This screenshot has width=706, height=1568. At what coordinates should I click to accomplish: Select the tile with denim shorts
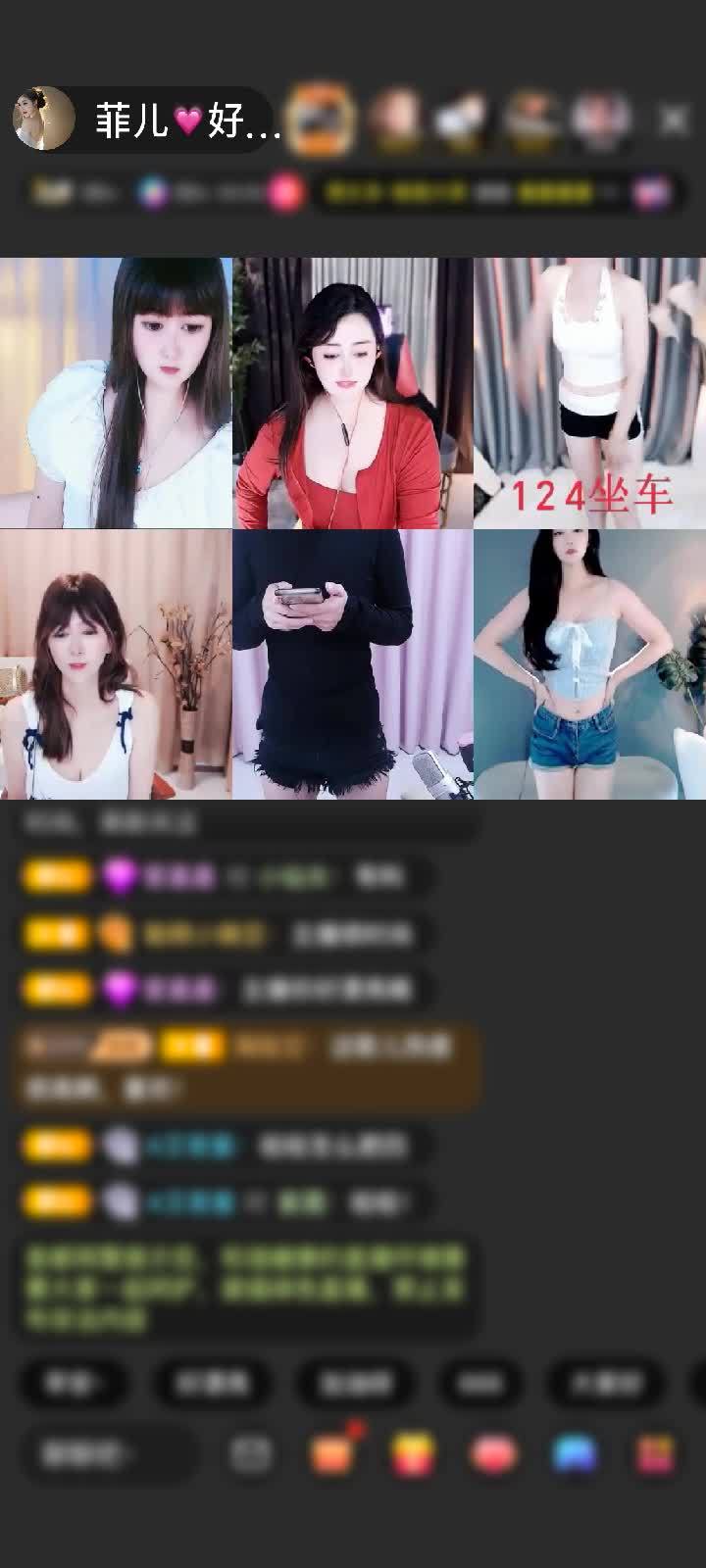[x=589, y=664]
